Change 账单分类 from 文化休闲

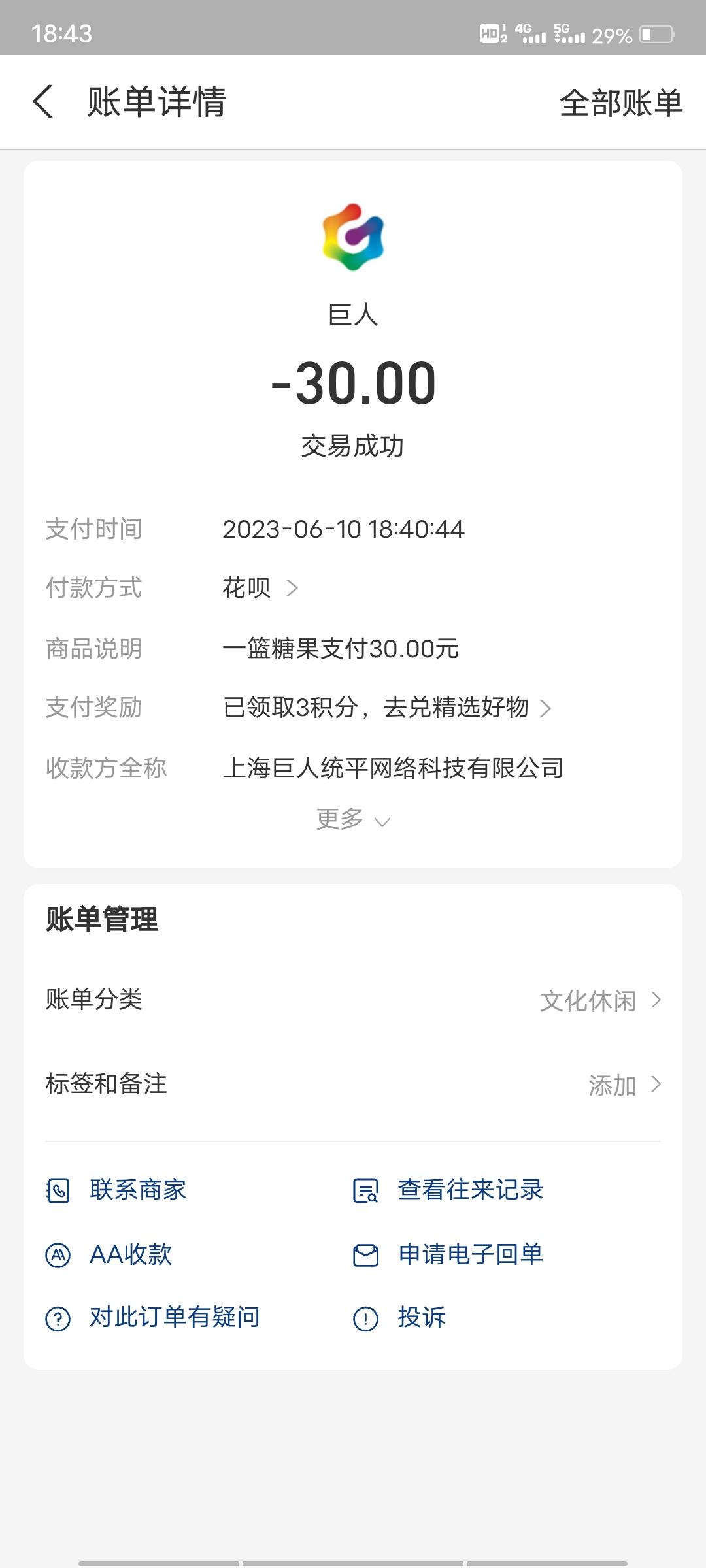coord(600,1000)
